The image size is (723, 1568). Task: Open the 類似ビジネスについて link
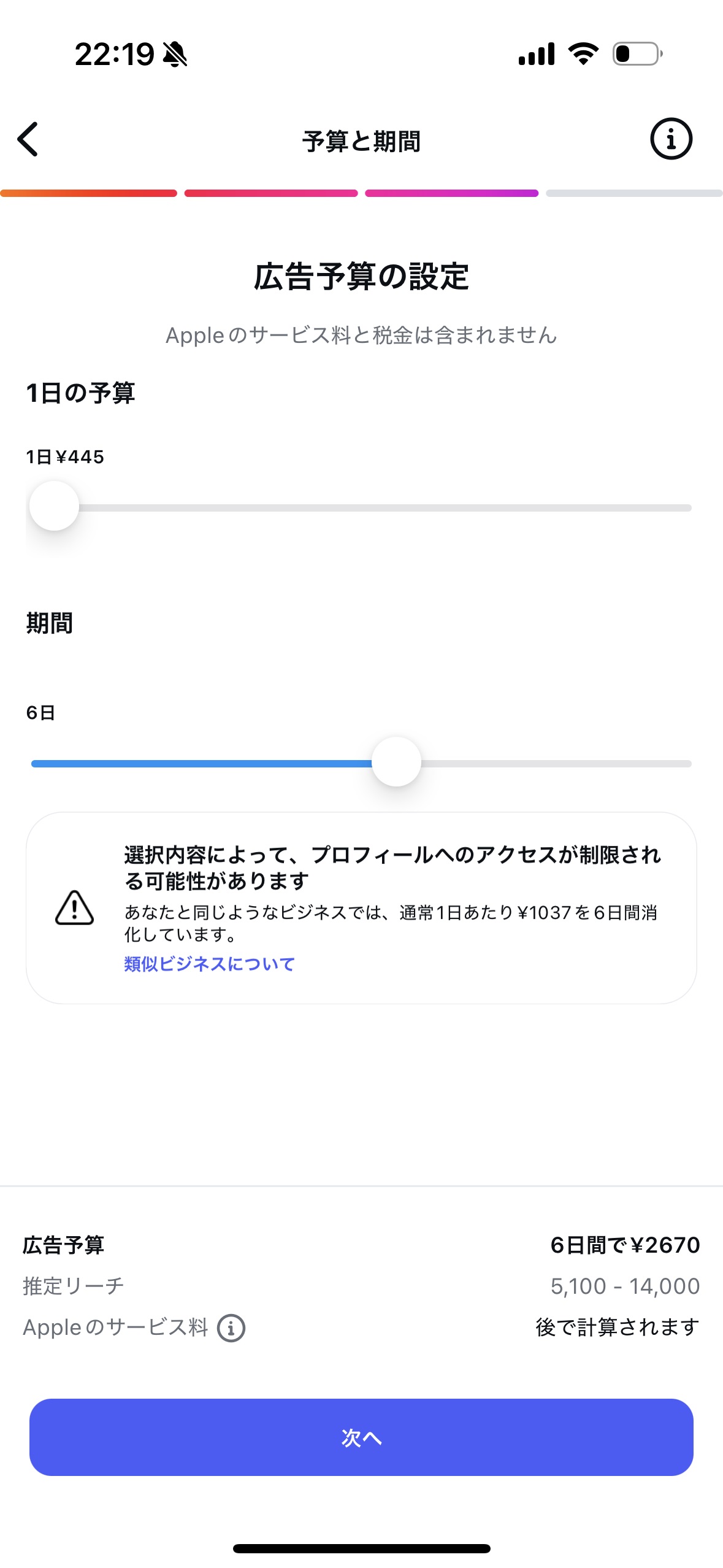pos(209,964)
